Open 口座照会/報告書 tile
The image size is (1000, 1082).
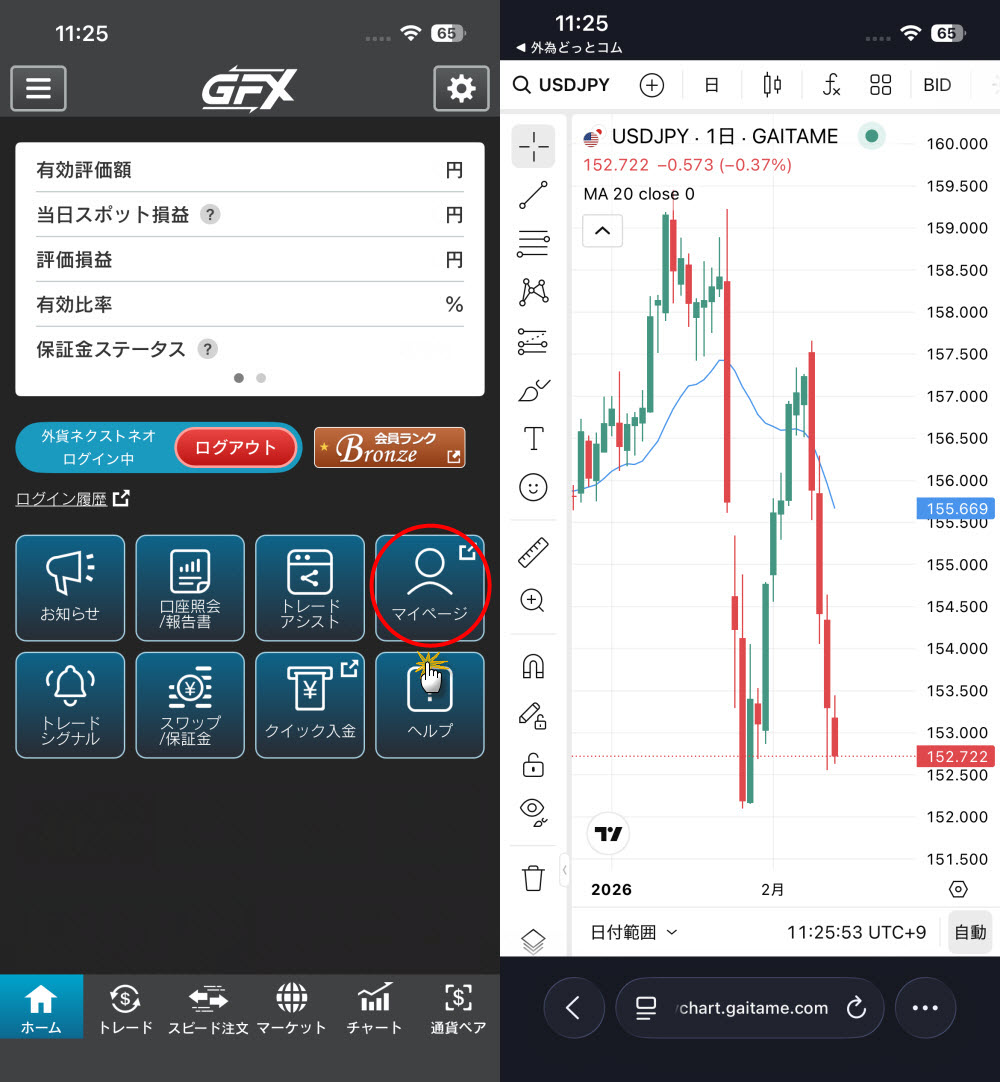pyautogui.click(x=190, y=588)
